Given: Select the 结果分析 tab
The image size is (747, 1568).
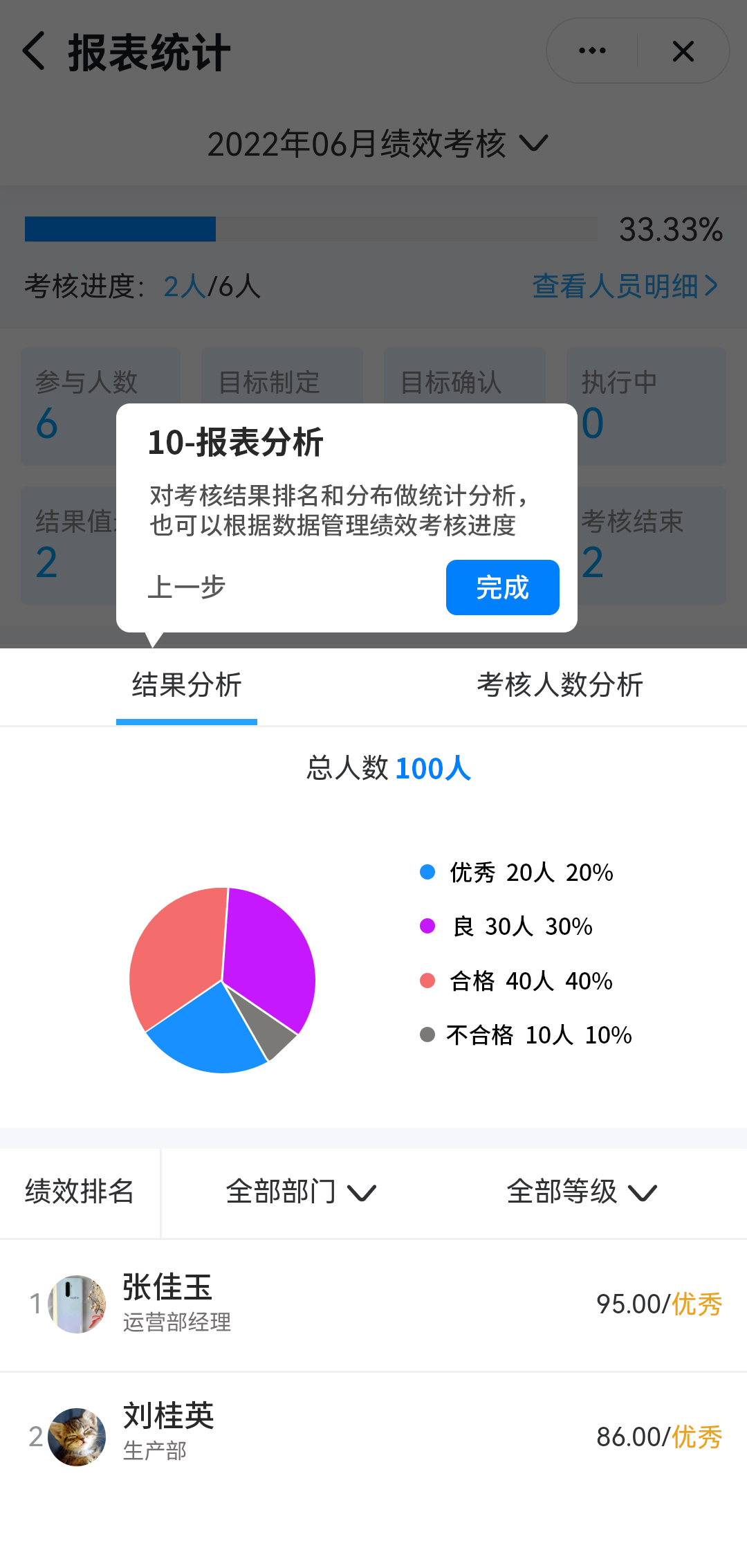Looking at the screenshot, I should [x=187, y=685].
